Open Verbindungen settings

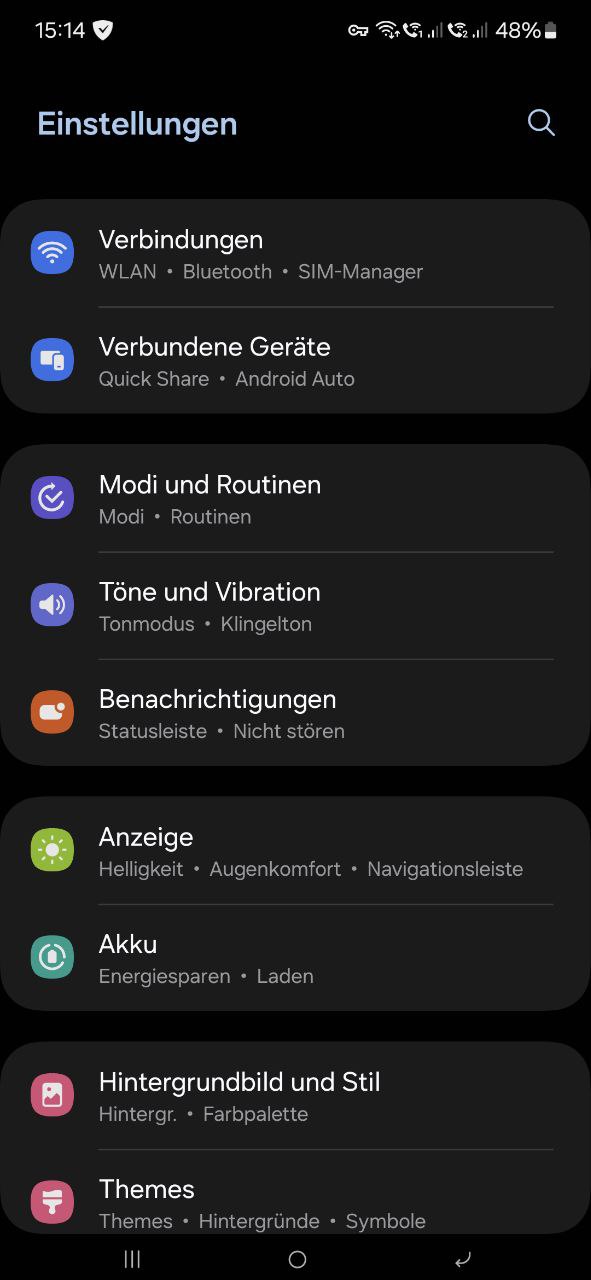[x=295, y=253]
